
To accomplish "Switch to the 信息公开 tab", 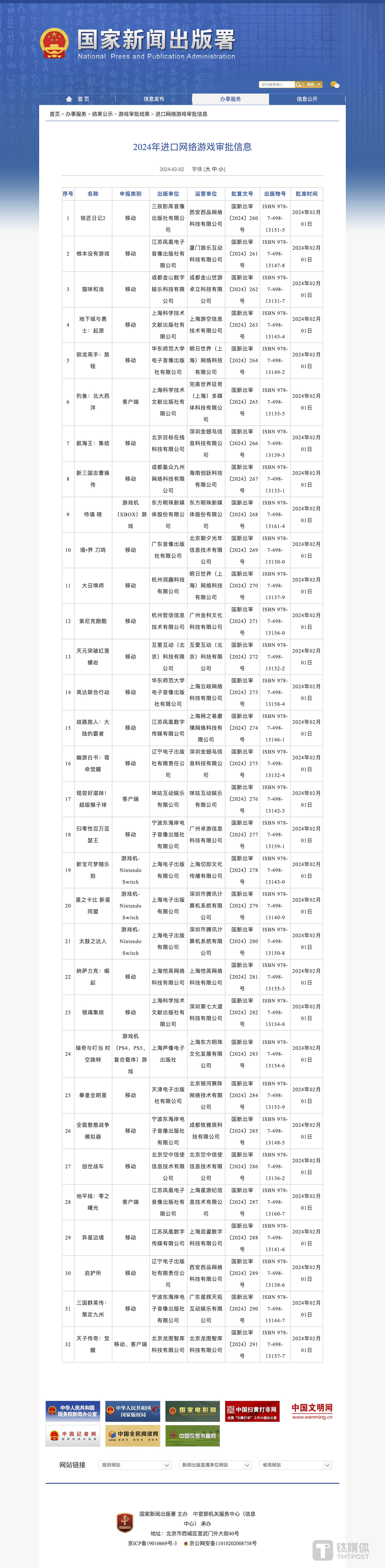I will click(307, 99).
